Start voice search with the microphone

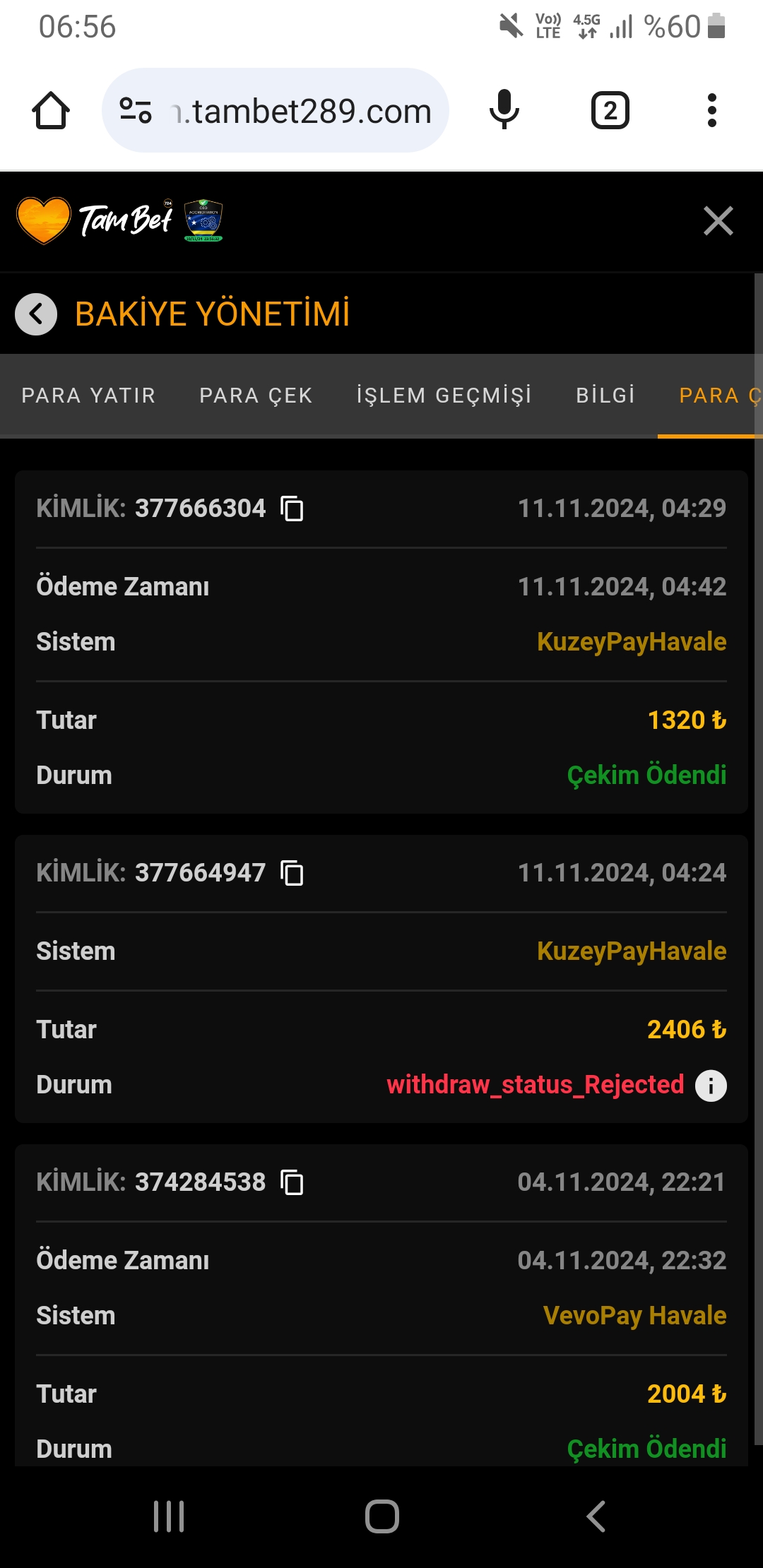pos(504,111)
